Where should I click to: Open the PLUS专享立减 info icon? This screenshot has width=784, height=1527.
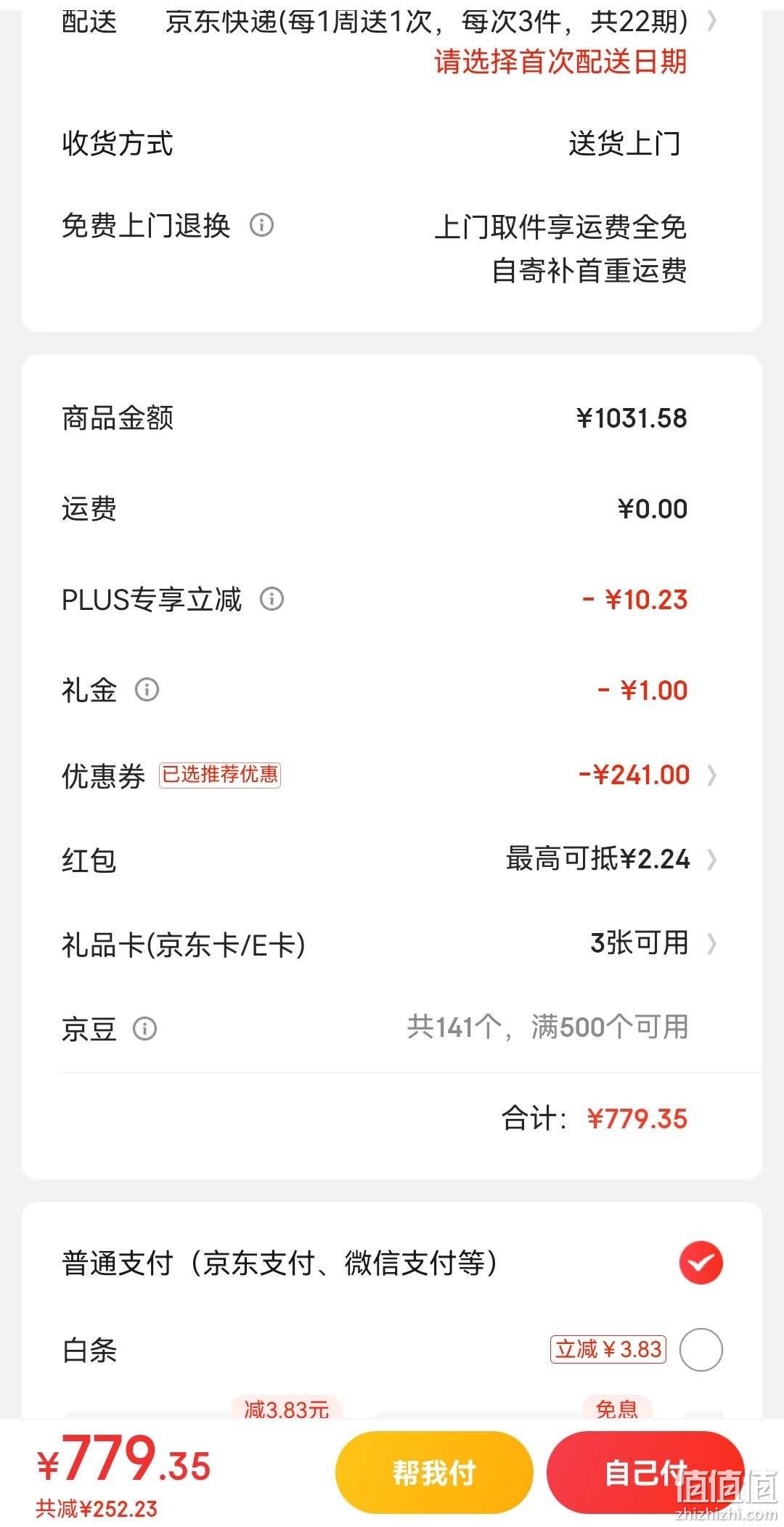tap(271, 599)
